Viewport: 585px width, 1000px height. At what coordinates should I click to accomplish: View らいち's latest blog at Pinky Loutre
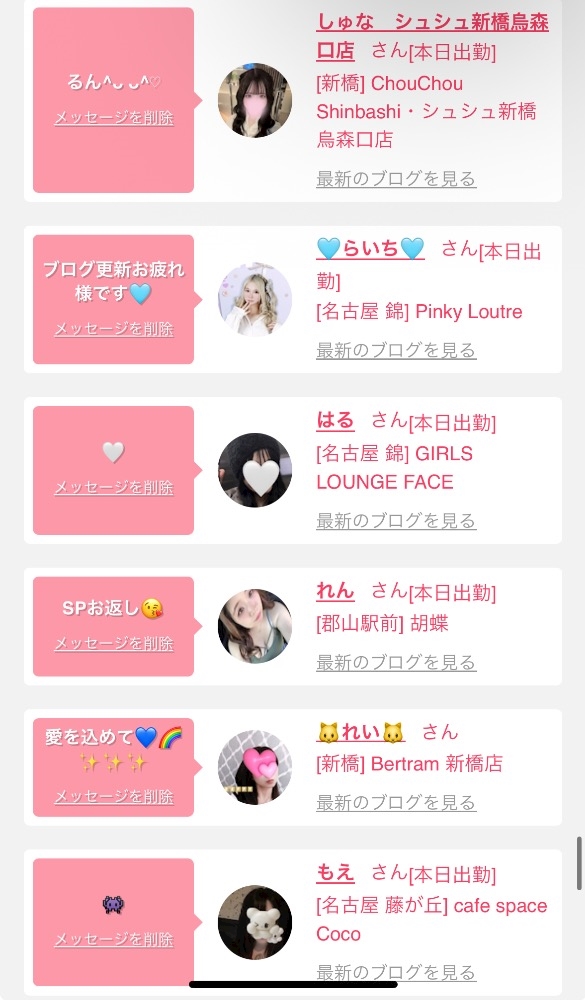click(396, 349)
